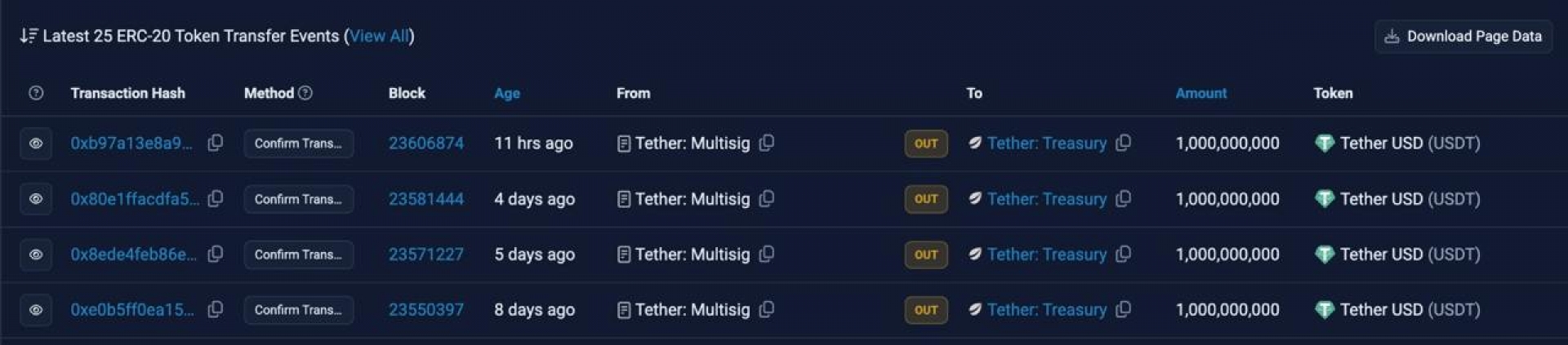This screenshot has width=1568, height=345.
Task: Preview transaction 0x8ede4feb86e with the eye icon
Action: tap(36, 254)
